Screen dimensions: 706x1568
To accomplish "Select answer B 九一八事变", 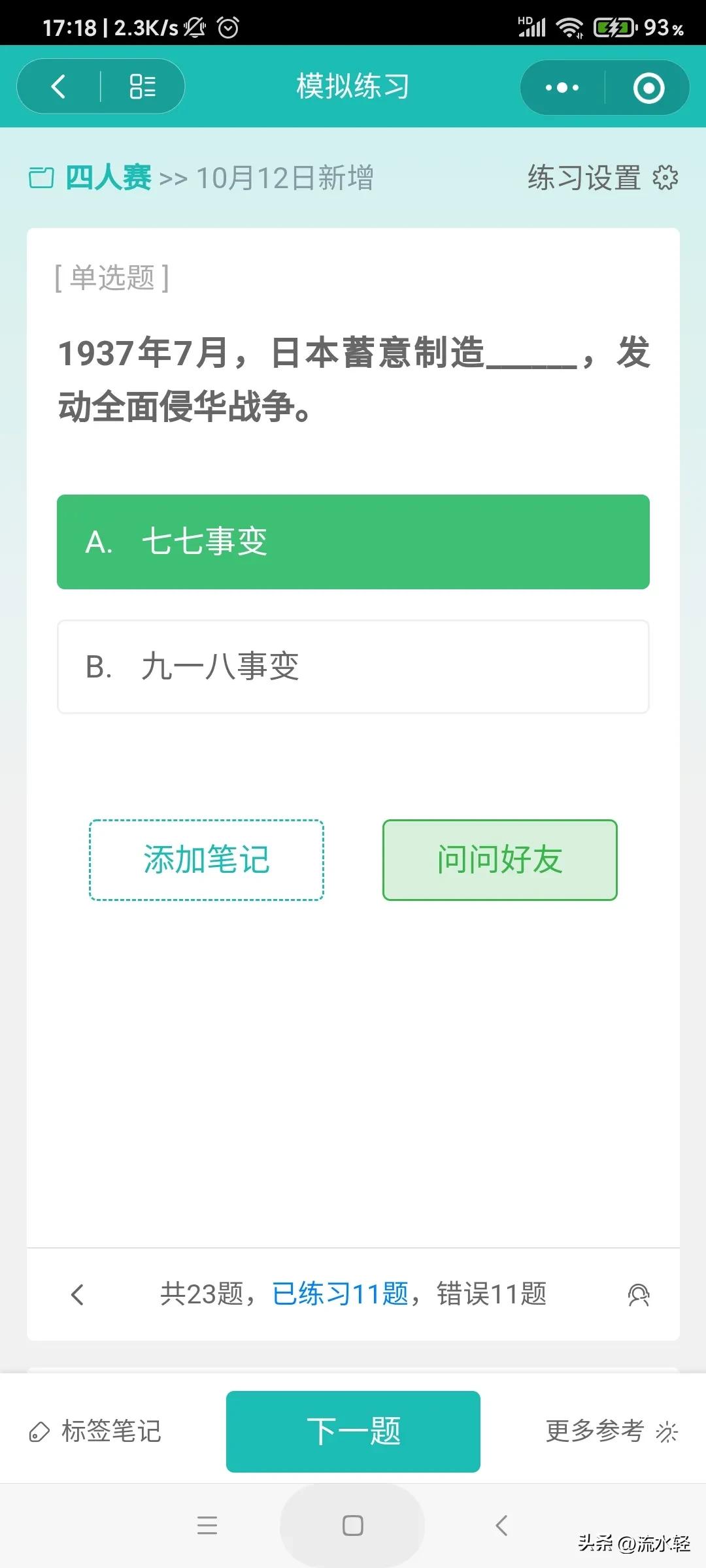I will [353, 665].
